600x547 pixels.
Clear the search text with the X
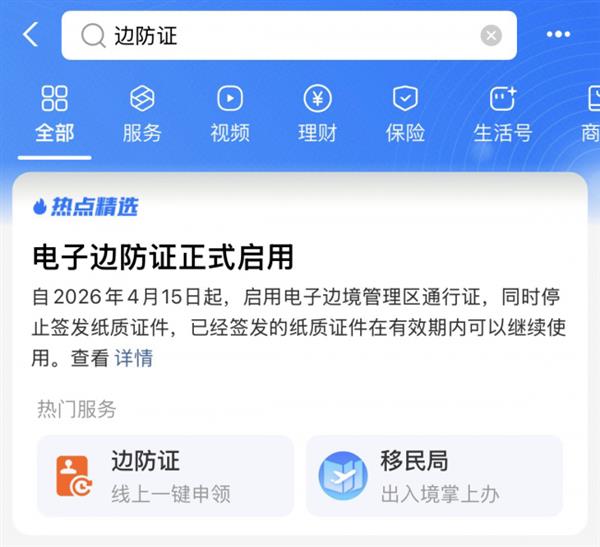point(491,36)
